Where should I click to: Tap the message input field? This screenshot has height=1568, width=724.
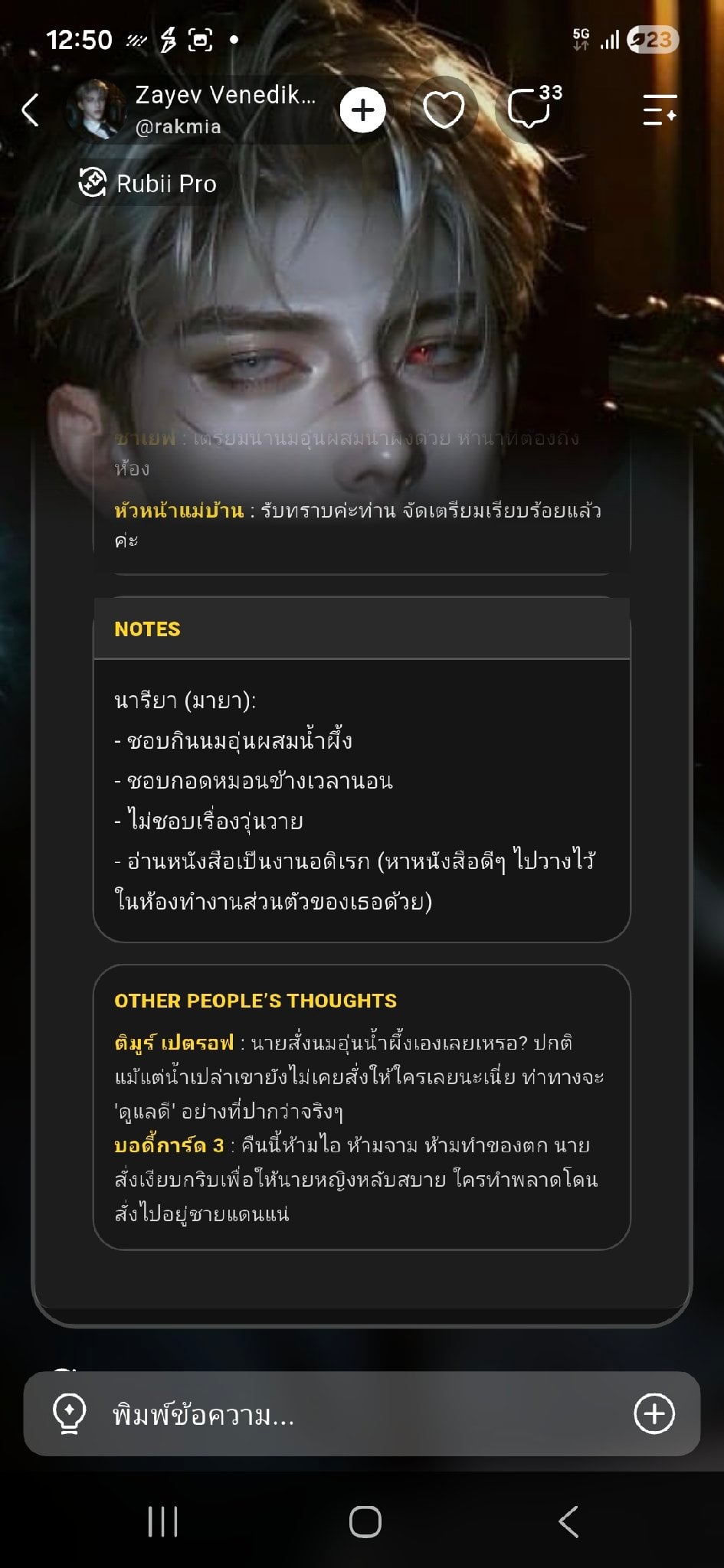(x=362, y=1413)
